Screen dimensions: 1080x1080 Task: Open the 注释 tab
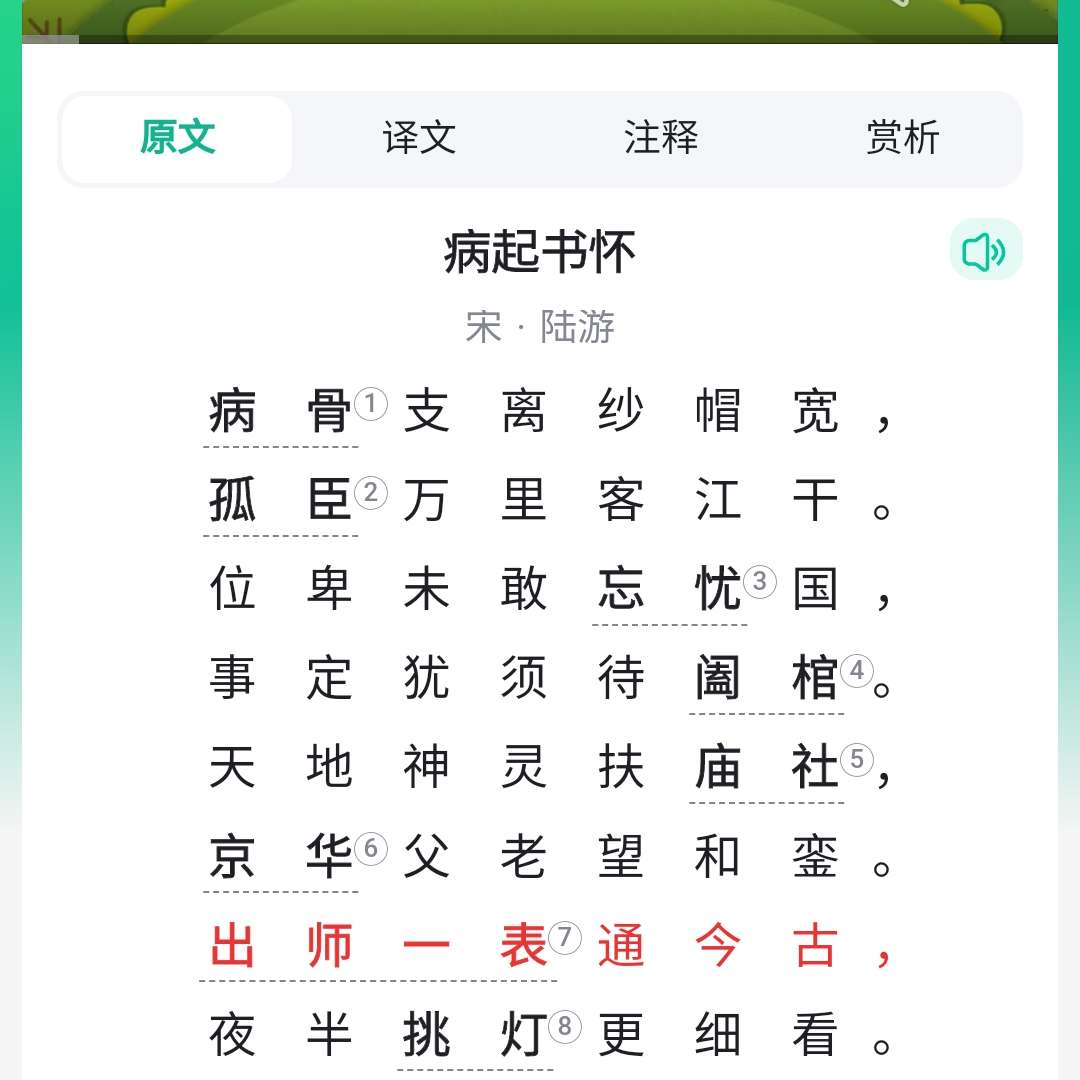click(660, 138)
